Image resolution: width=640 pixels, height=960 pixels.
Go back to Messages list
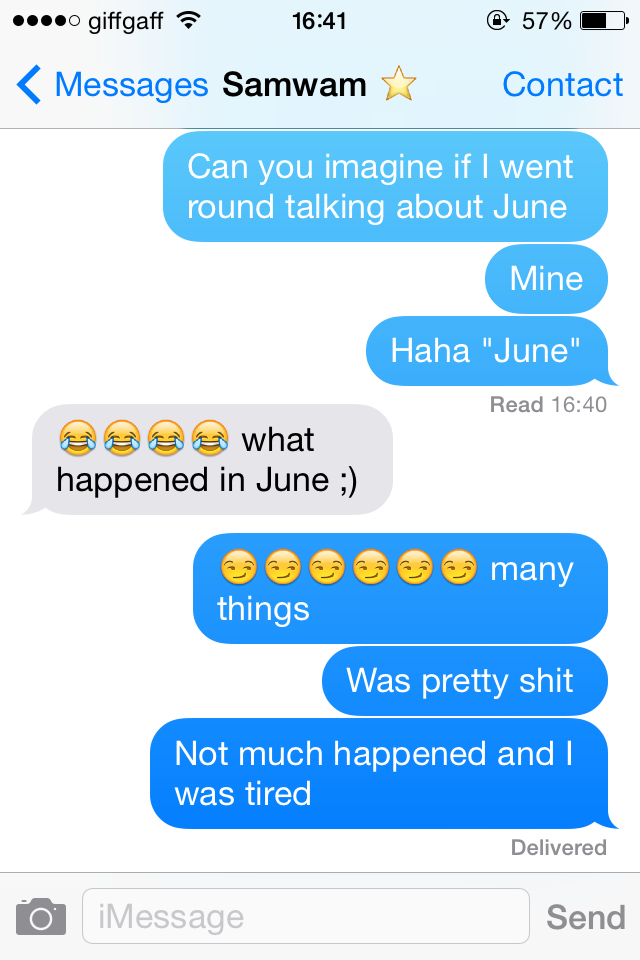click(110, 85)
